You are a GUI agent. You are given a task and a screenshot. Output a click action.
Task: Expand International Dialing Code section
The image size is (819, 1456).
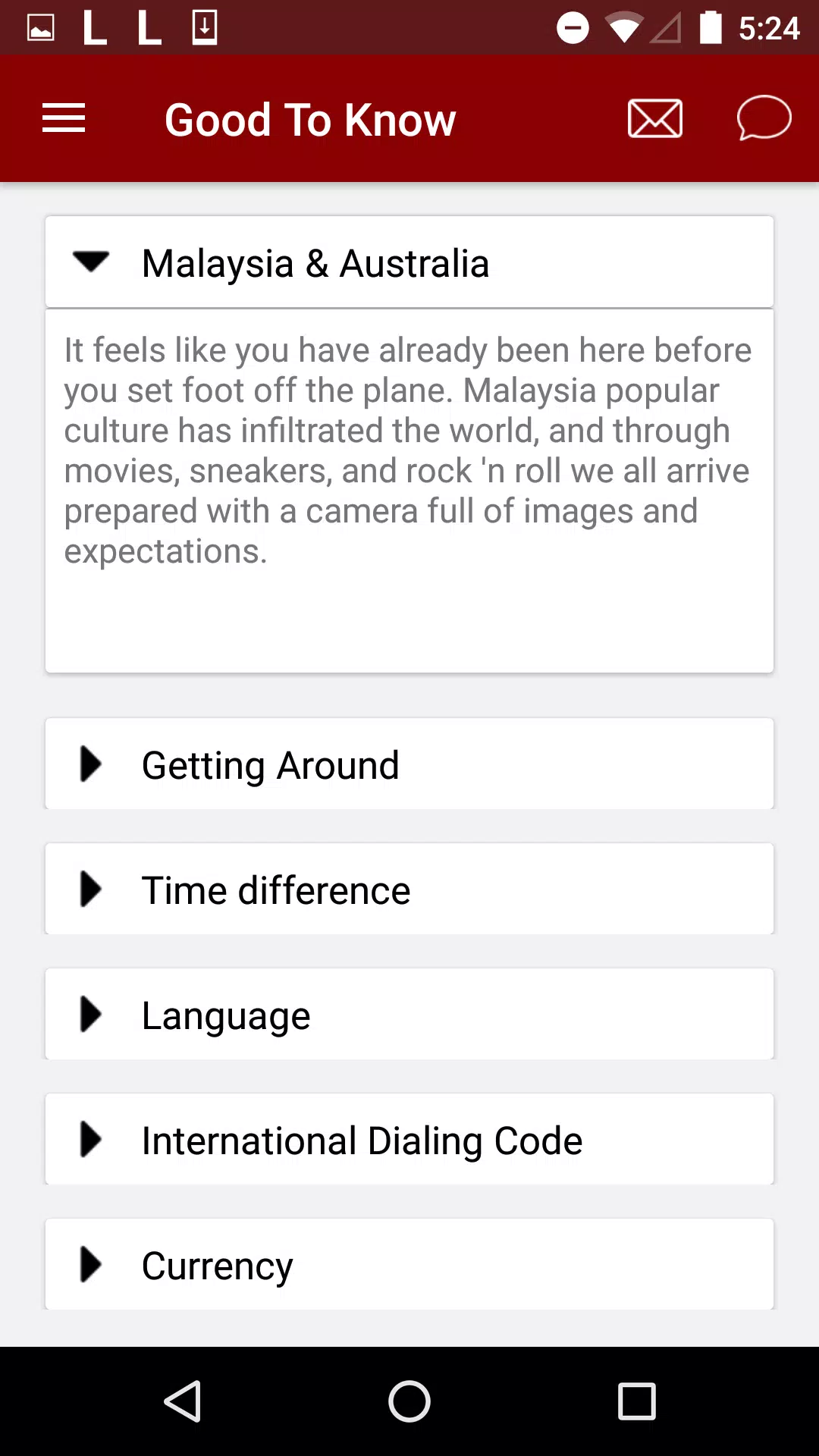[x=409, y=1139]
